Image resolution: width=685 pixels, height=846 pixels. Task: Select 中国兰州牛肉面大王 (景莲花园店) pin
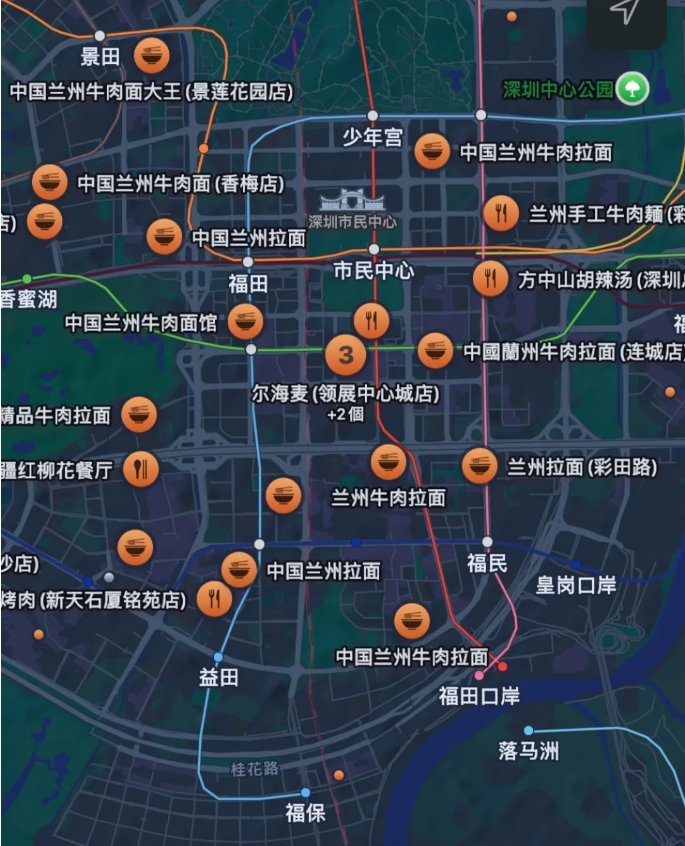click(x=152, y=56)
